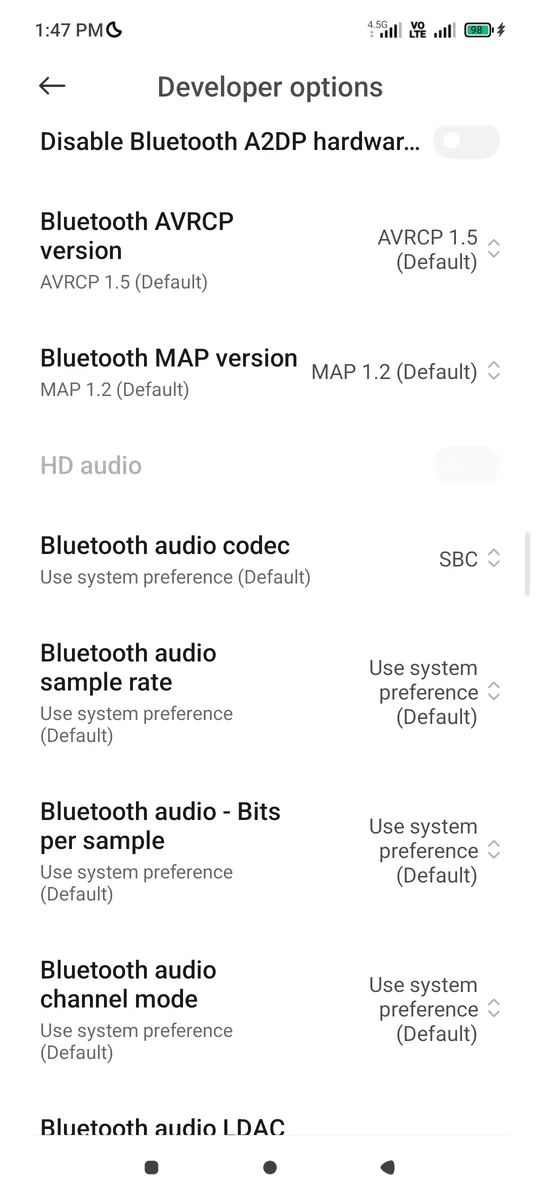Image resolution: width=540 pixels, height=1200 pixels.
Task: Open Bluetooth AVRCP version picker
Action: 270,250
